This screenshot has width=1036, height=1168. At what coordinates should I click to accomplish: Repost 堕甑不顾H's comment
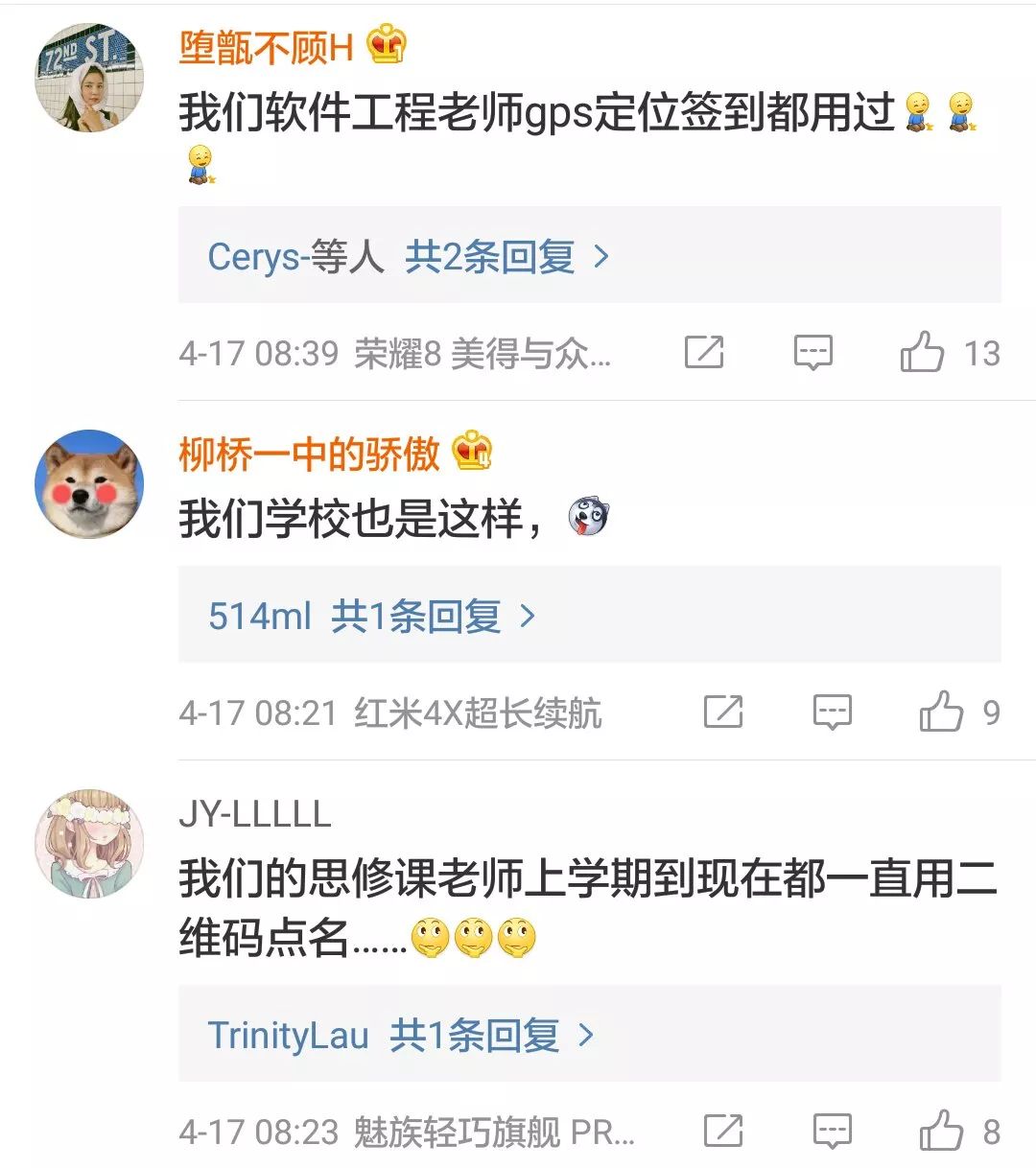pyautogui.click(x=704, y=353)
